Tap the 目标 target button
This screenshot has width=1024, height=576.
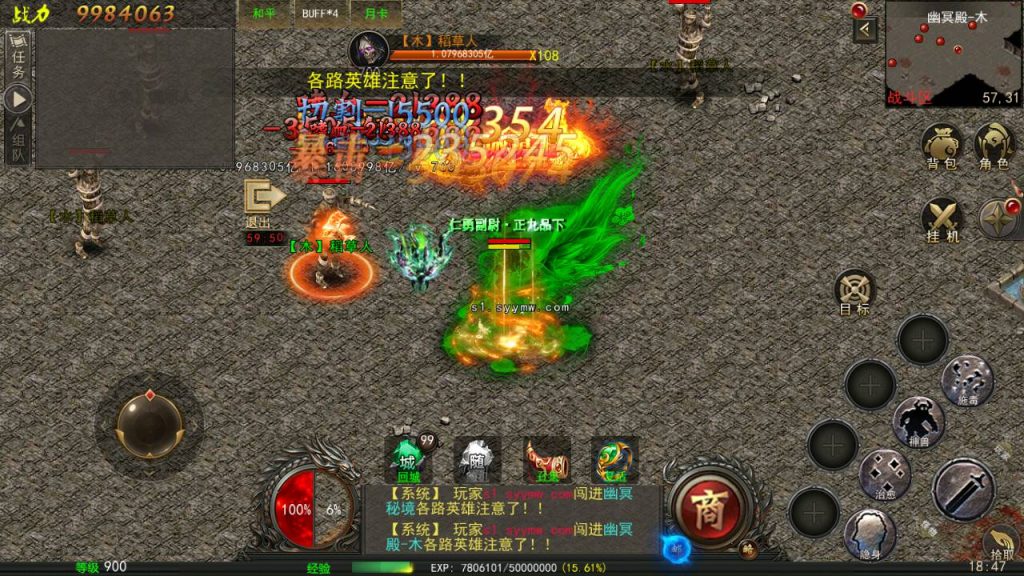click(854, 293)
